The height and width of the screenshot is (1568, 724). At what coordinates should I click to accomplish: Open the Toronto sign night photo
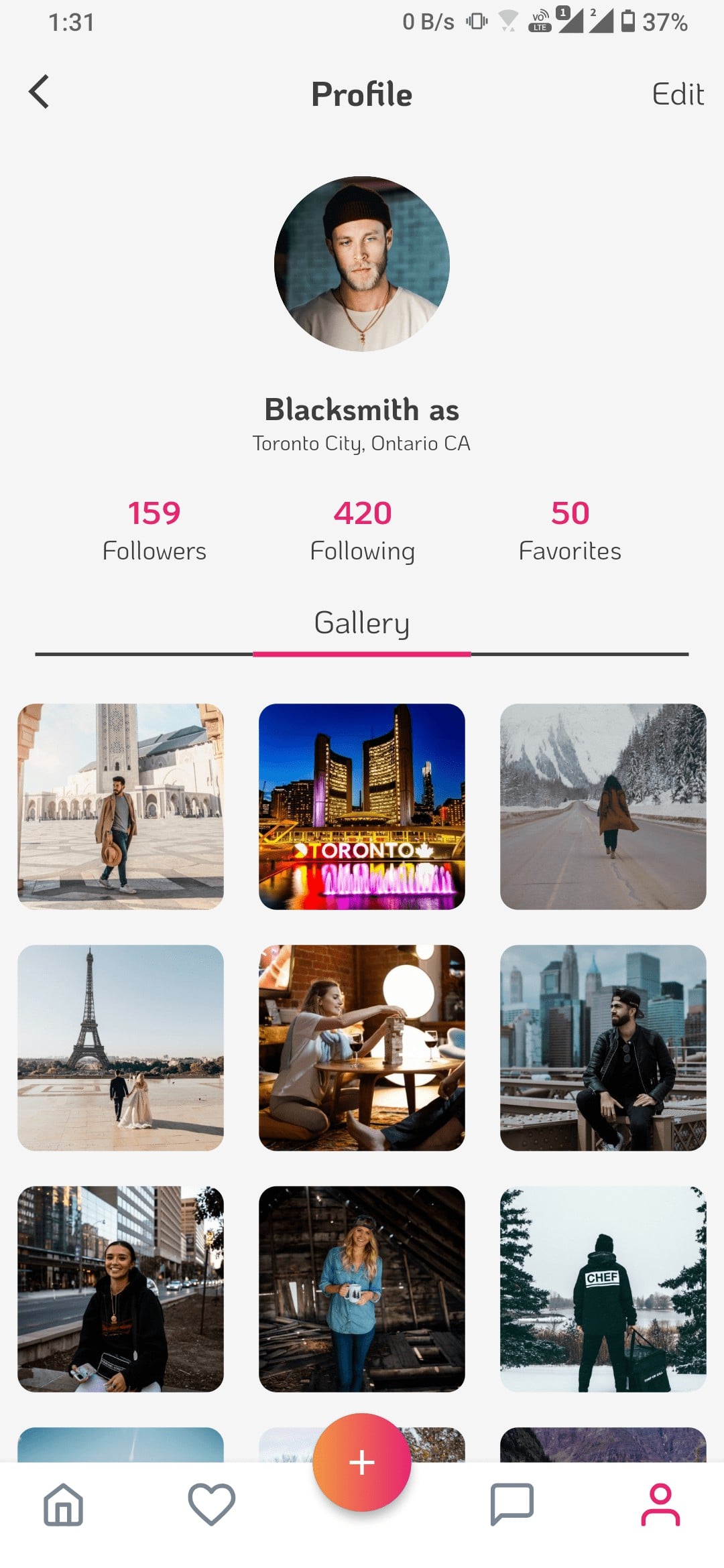(362, 806)
